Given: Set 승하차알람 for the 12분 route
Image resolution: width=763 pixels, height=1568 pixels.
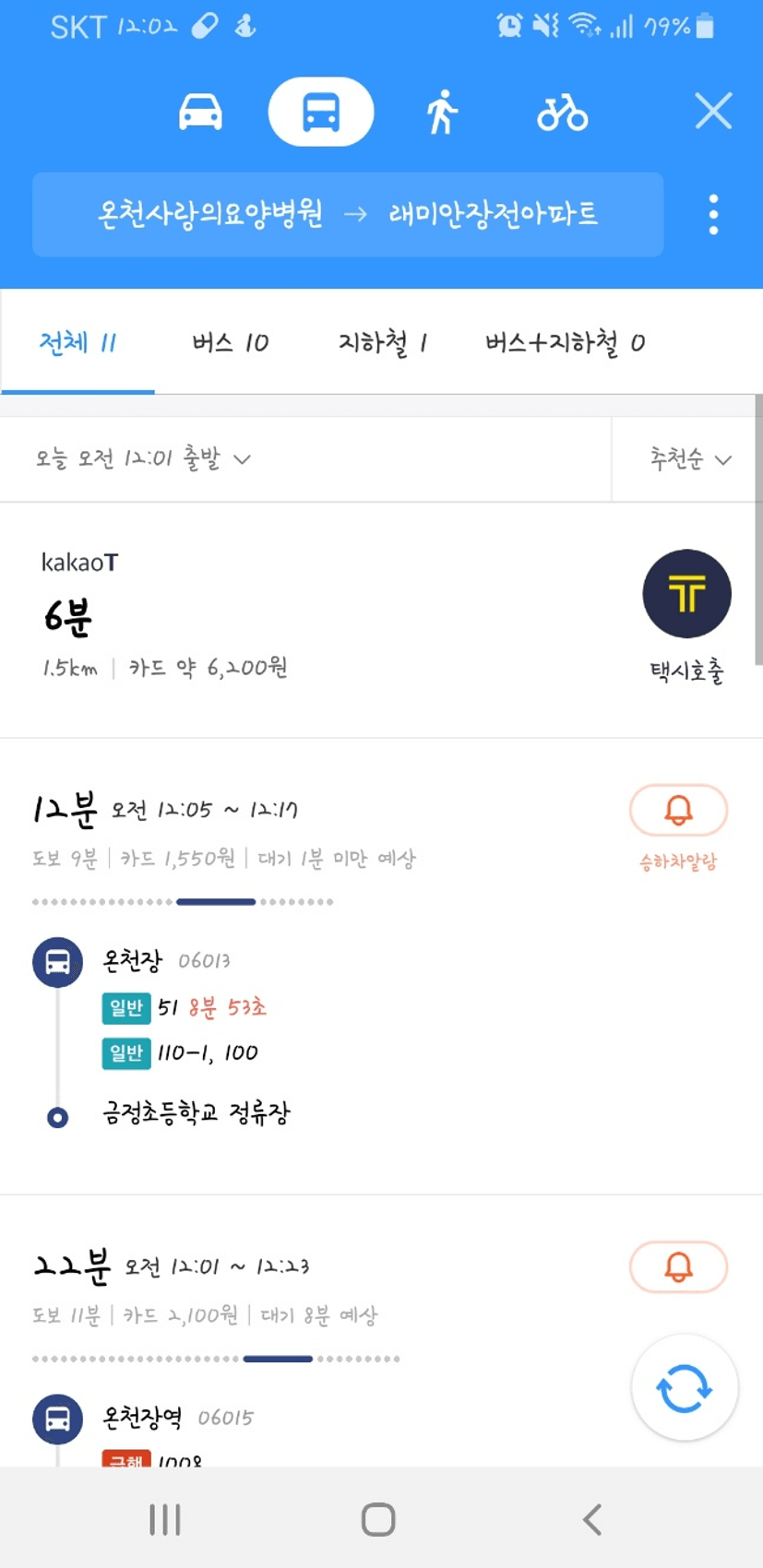Looking at the screenshot, I should [678, 826].
